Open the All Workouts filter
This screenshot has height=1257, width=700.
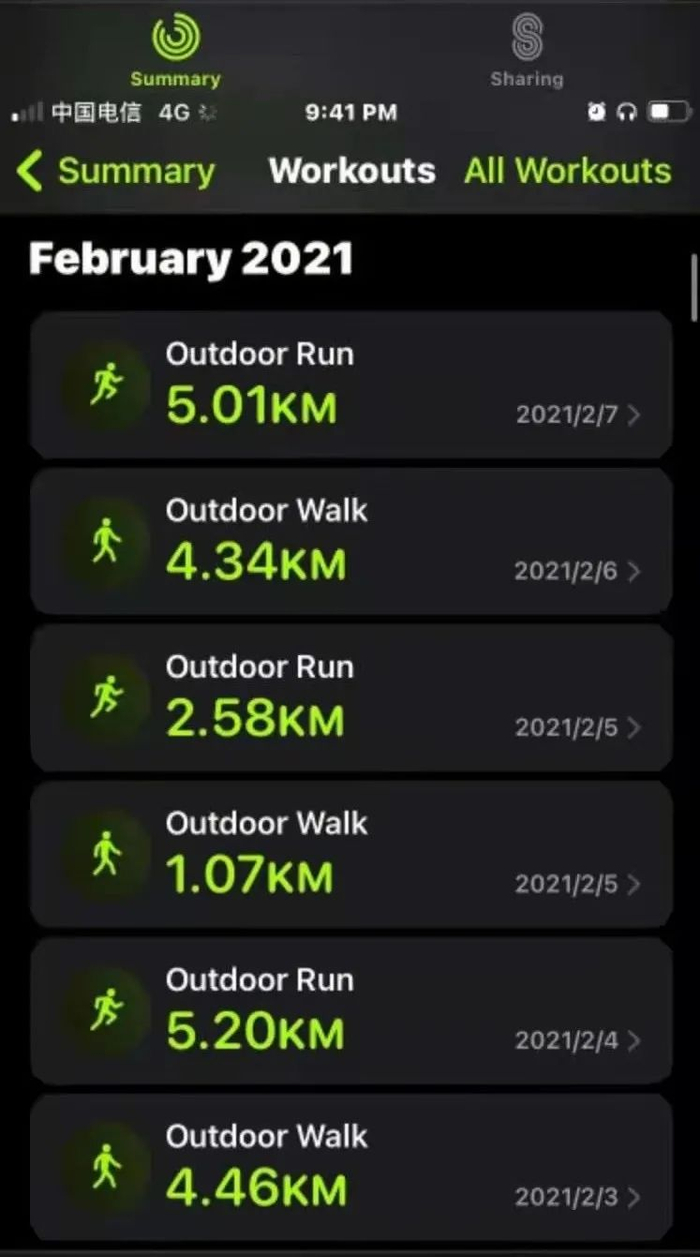click(567, 171)
